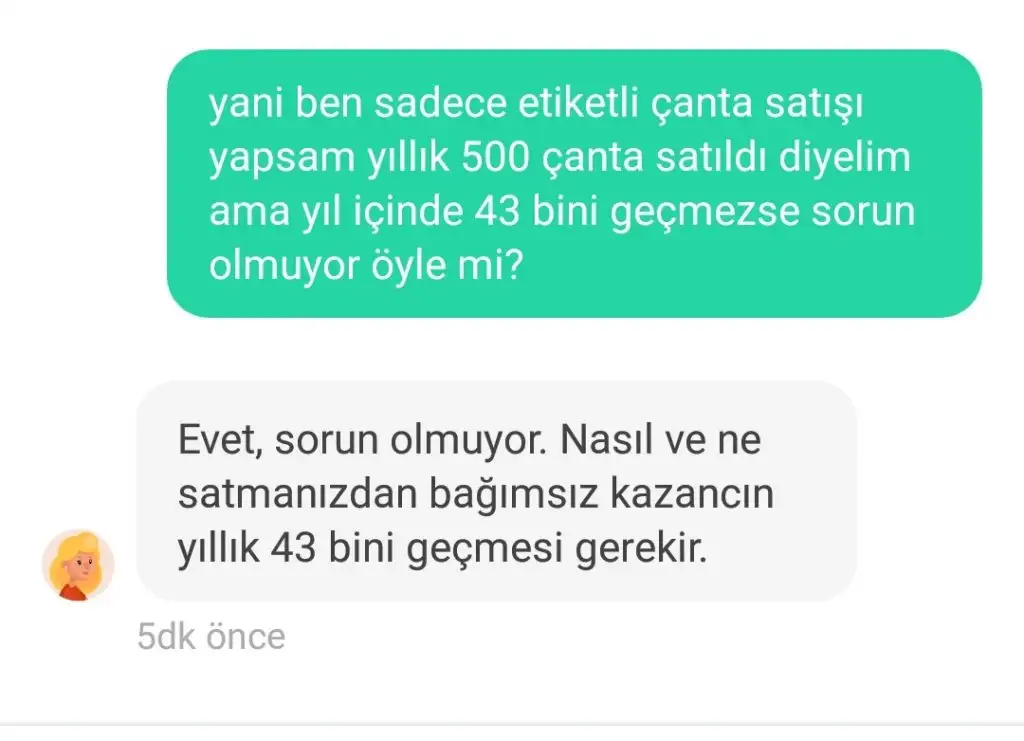
Task: Open the support agent's avatar
Action: coord(78,565)
